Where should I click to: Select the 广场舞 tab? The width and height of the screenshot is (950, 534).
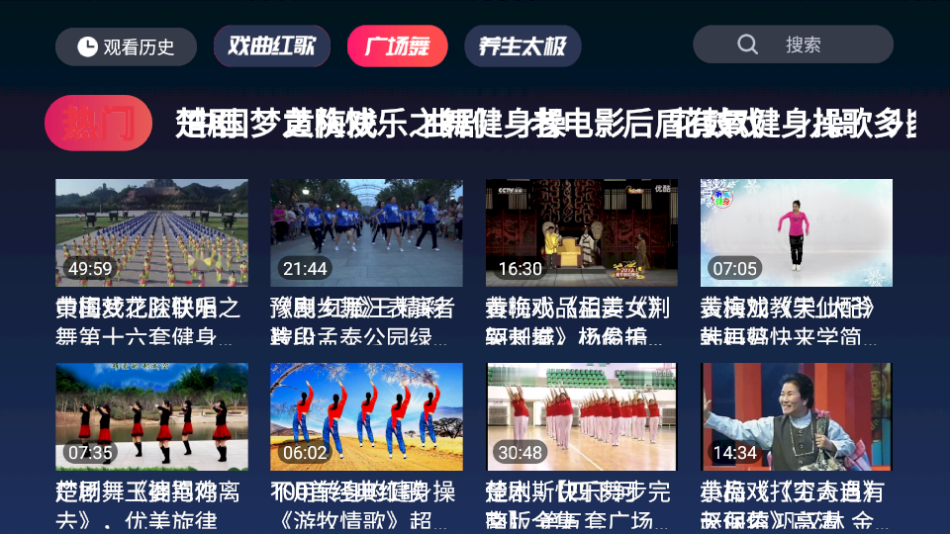tap(397, 46)
